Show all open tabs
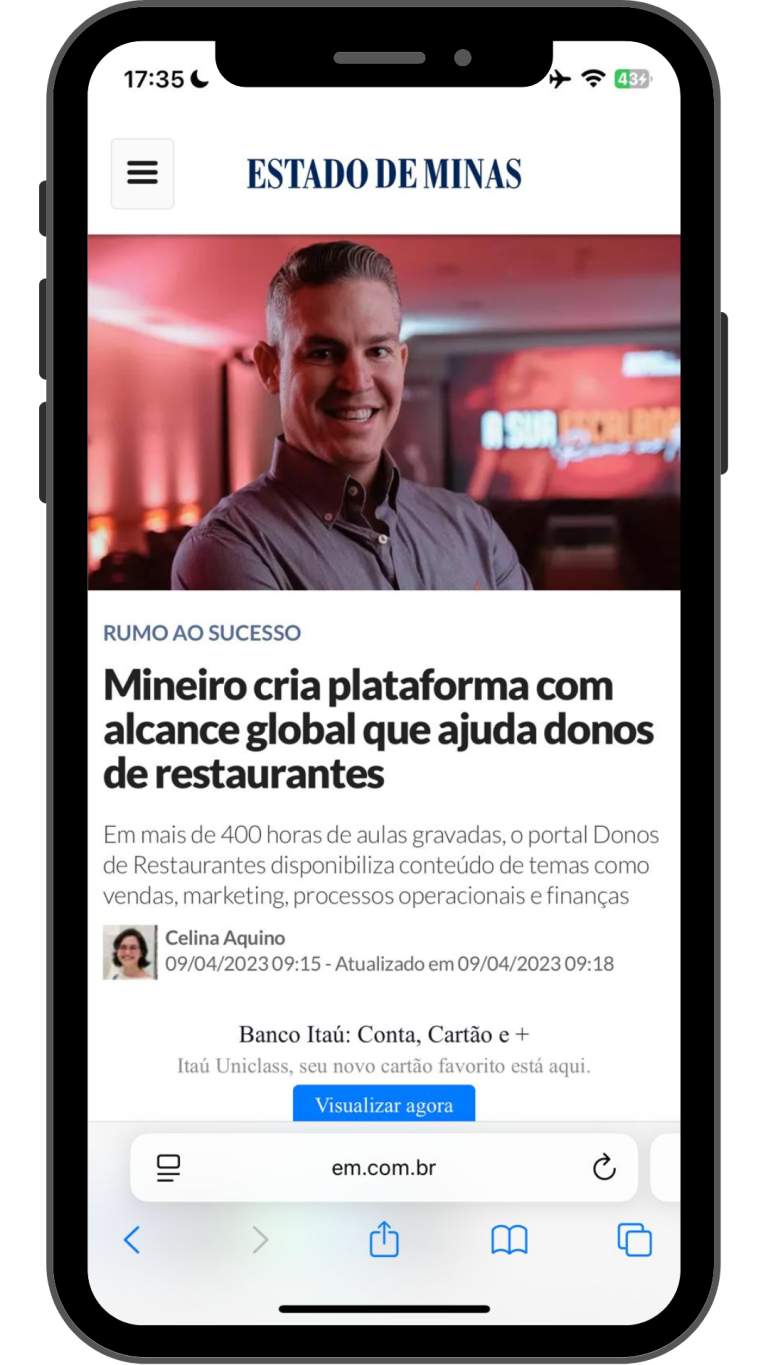Screen dimensions: 768x1365 634,1240
